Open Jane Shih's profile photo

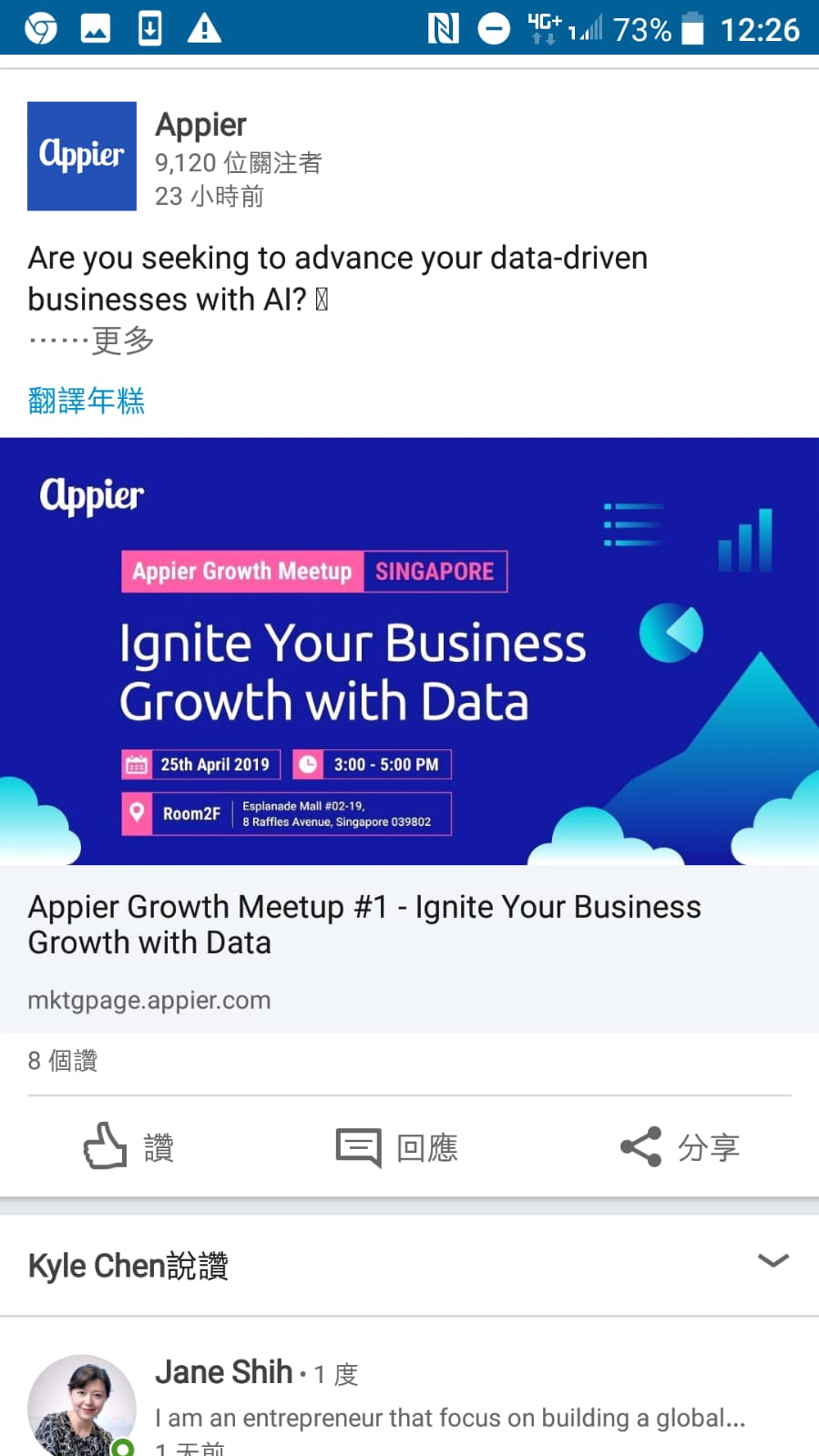pyautogui.click(x=82, y=1407)
